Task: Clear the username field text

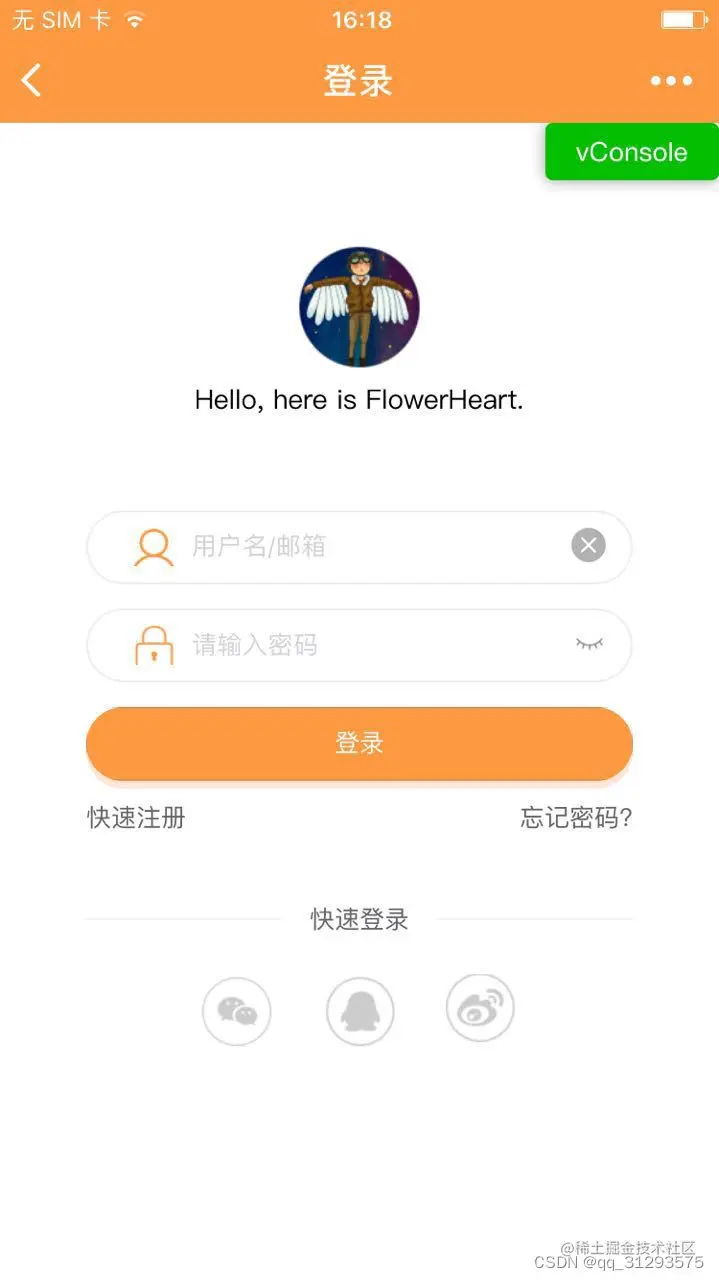Action: pos(588,545)
